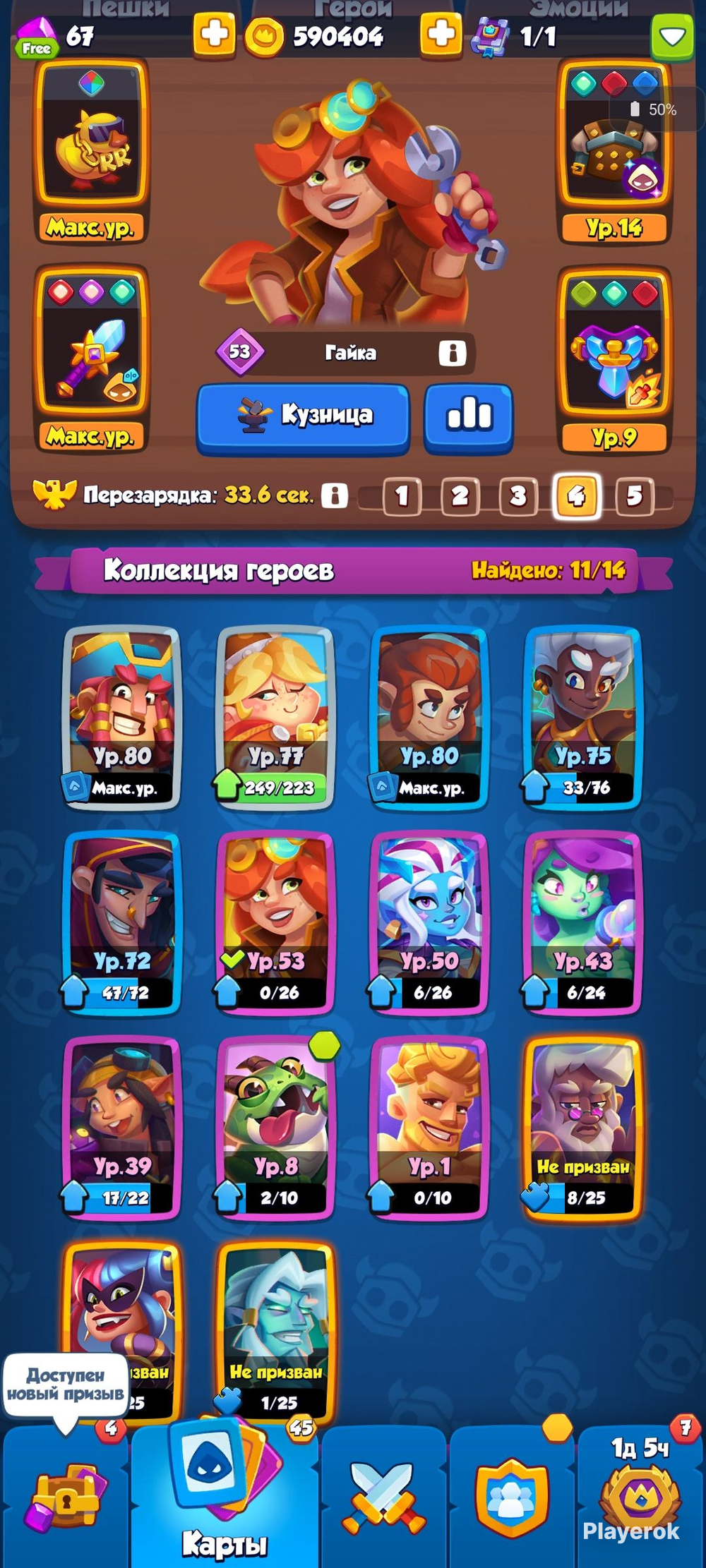Open hero card level 50

point(429,922)
